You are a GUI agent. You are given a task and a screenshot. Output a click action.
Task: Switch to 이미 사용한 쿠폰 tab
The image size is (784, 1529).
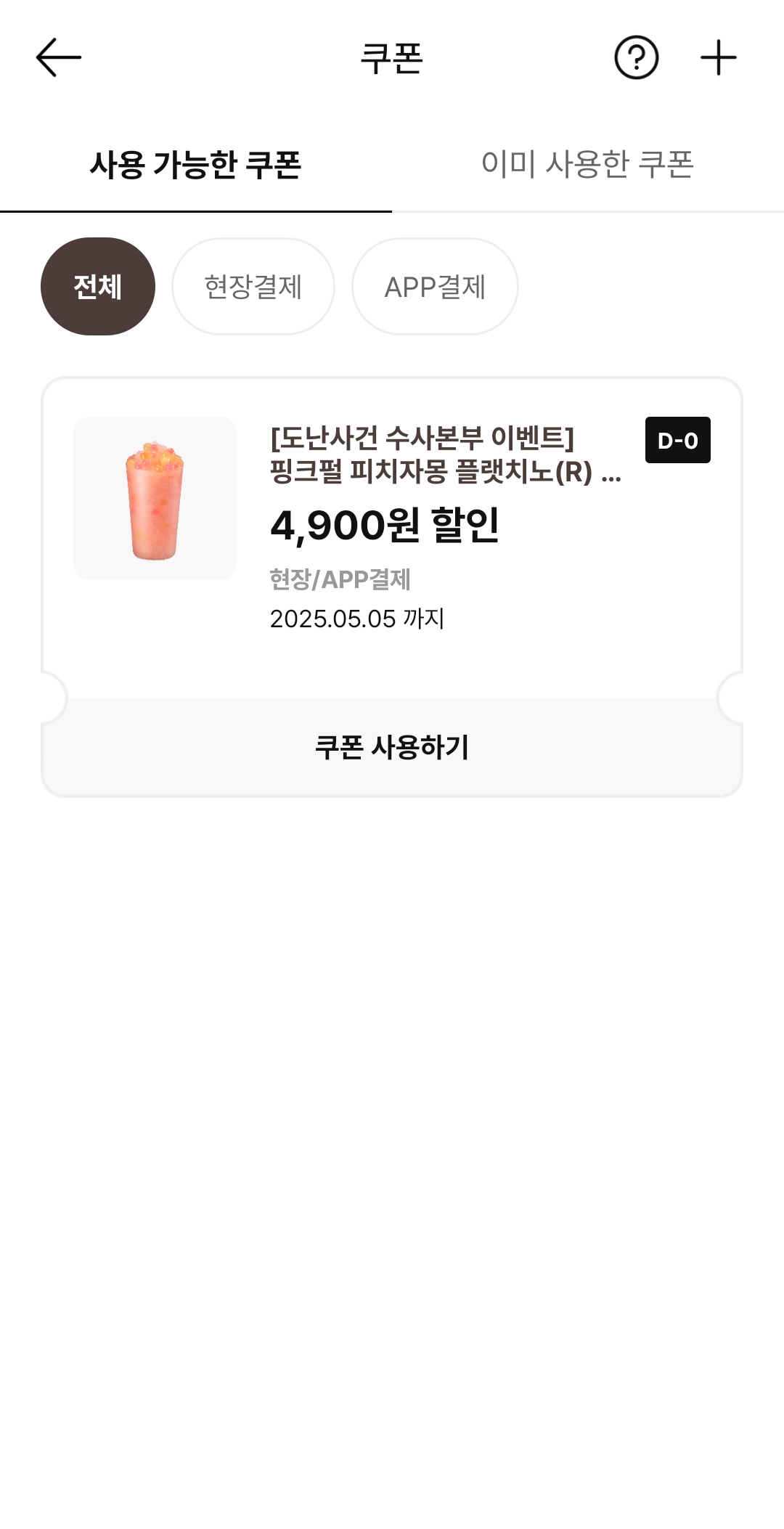588,164
